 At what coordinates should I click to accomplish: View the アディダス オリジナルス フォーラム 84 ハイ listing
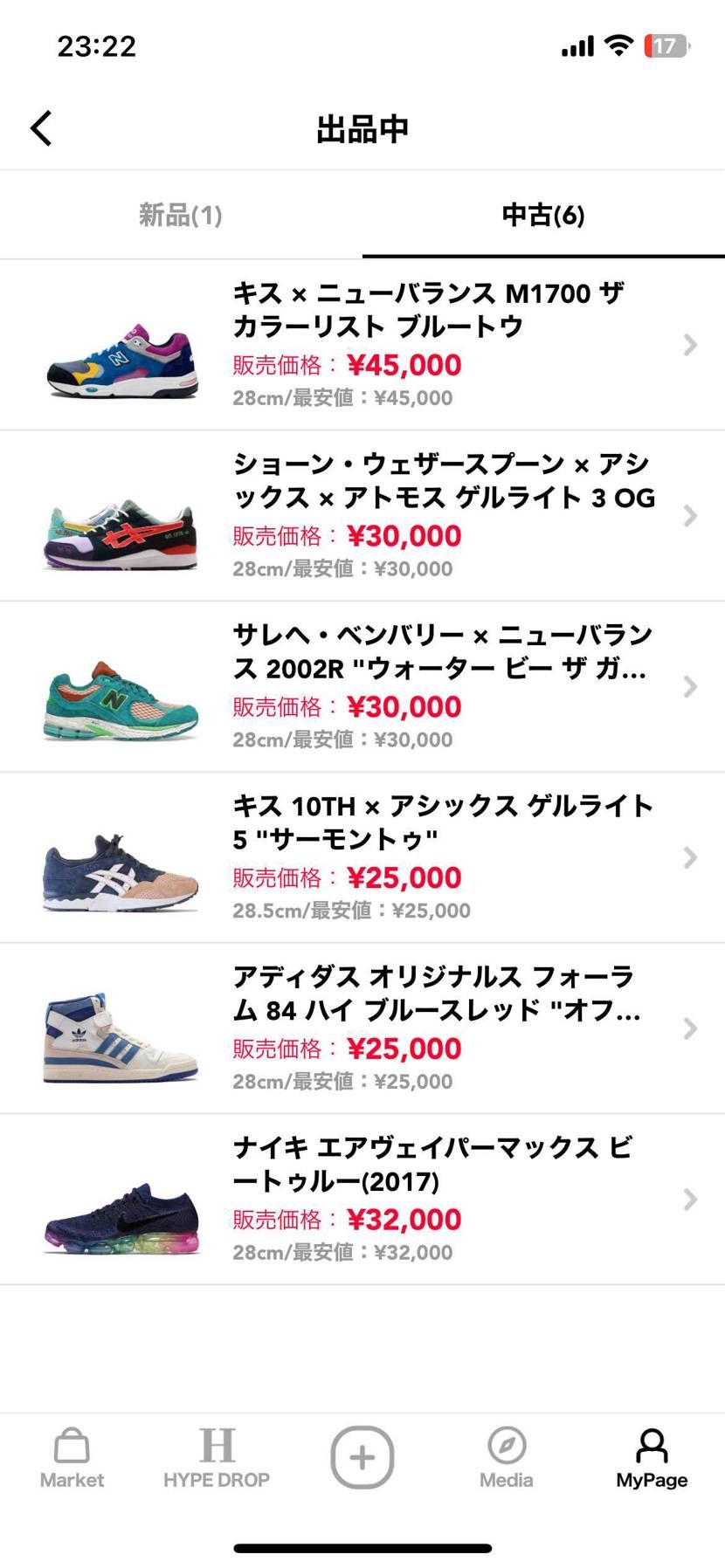coord(362,1028)
